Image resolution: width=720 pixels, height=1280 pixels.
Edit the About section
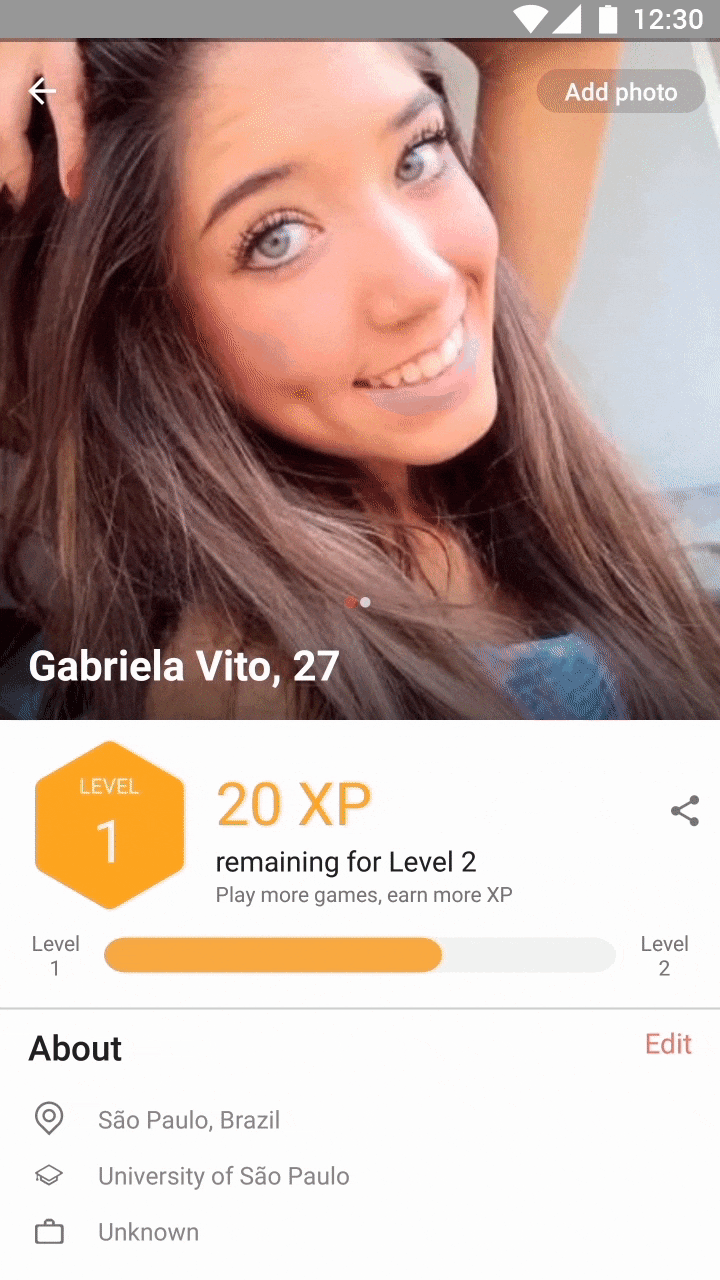[668, 1044]
